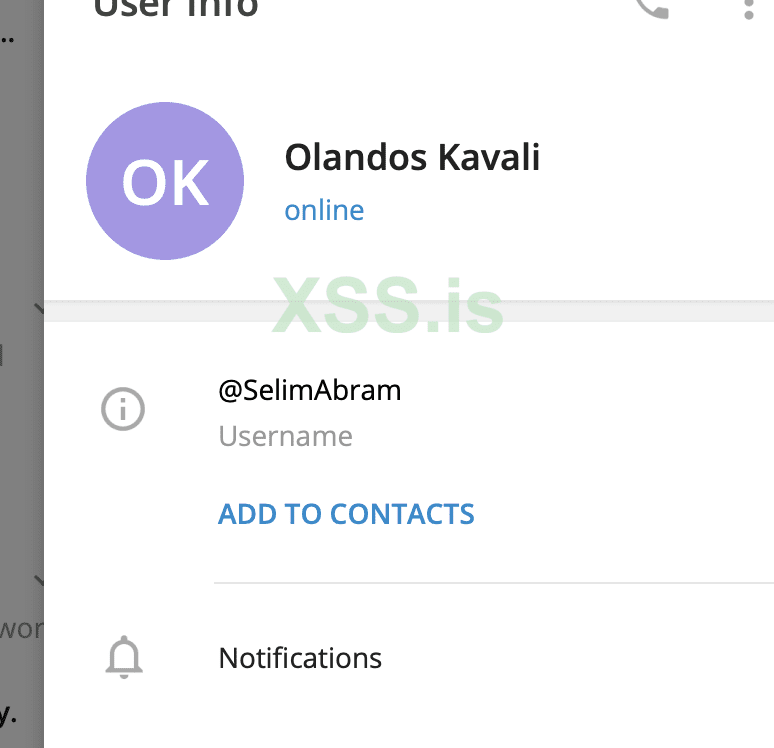The width and height of the screenshot is (774, 748).
Task: Open the OK profile avatar
Action: (165, 181)
